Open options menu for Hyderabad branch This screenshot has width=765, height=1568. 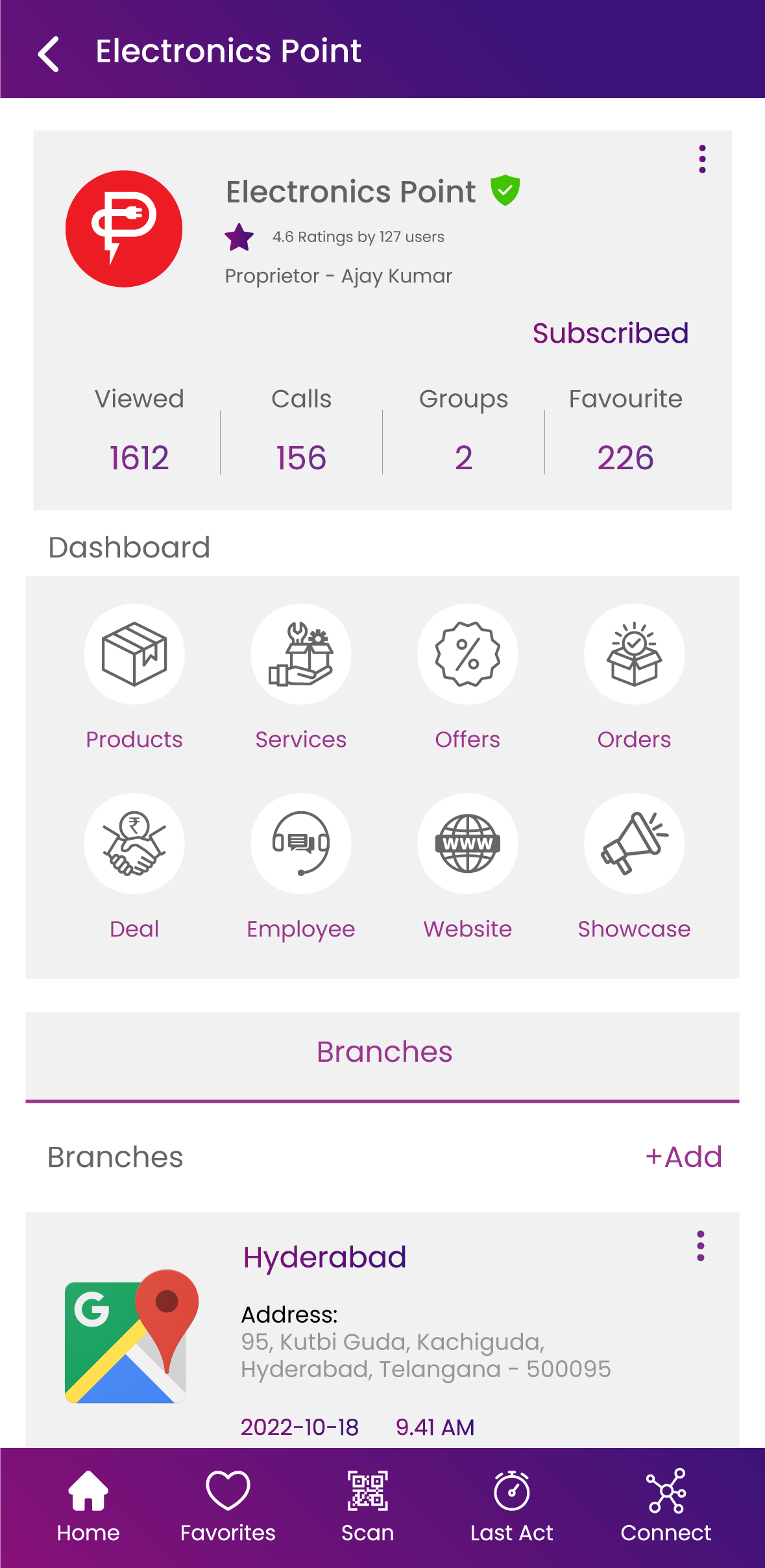700,1245
